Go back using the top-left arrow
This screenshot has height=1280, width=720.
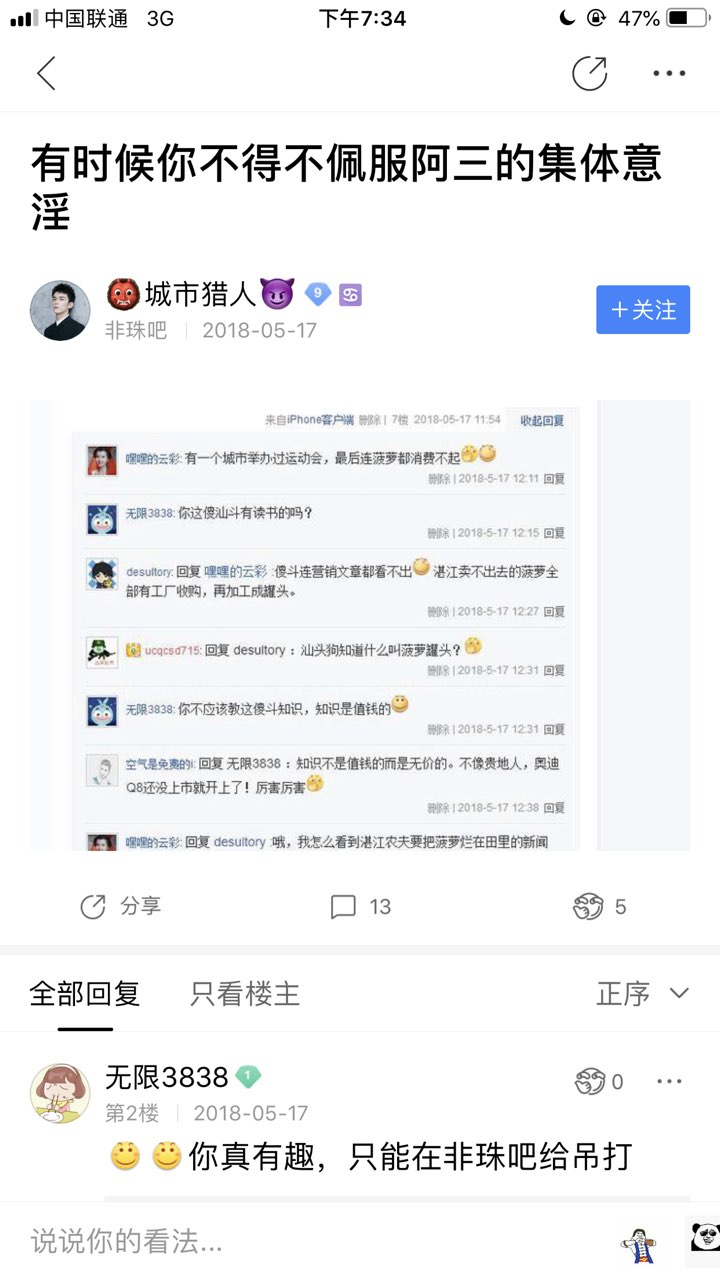(x=46, y=73)
